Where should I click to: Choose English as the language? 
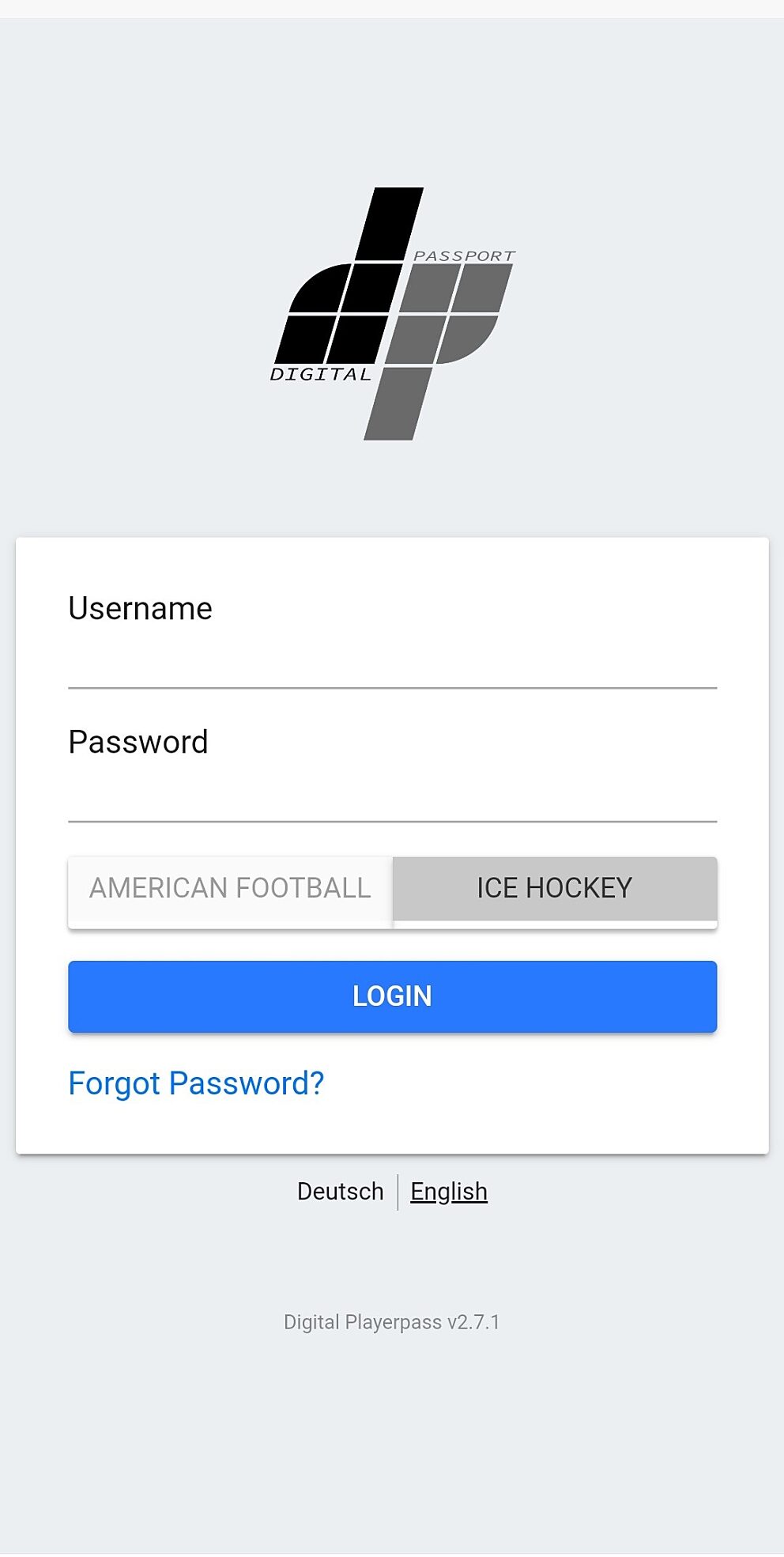[x=449, y=1192]
